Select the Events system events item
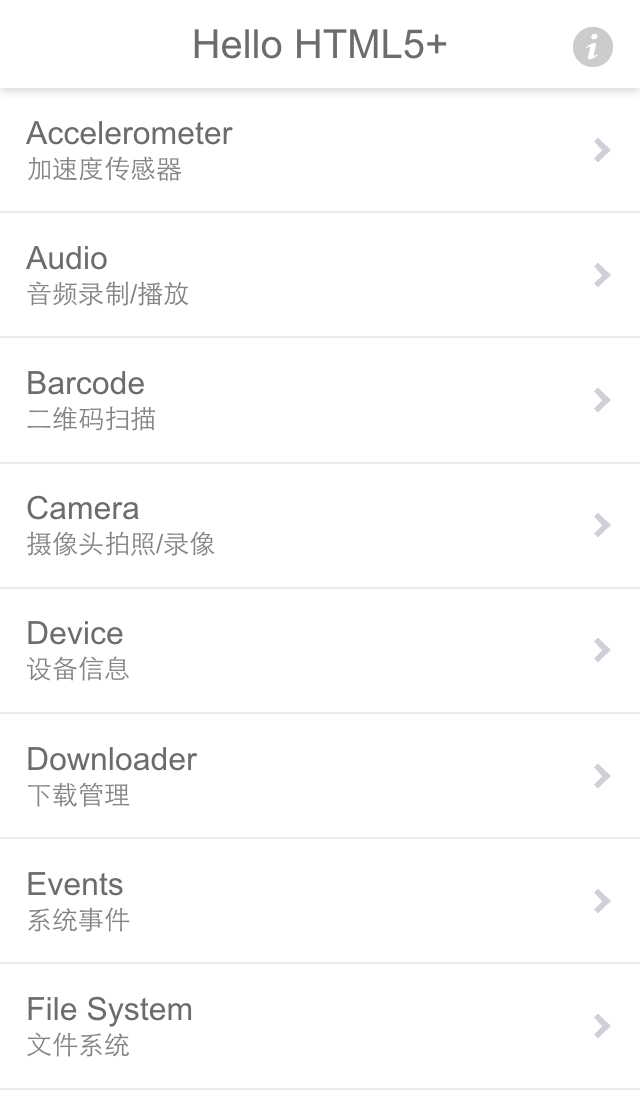The height and width of the screenshot is (1096, 640). click(320, 901)
